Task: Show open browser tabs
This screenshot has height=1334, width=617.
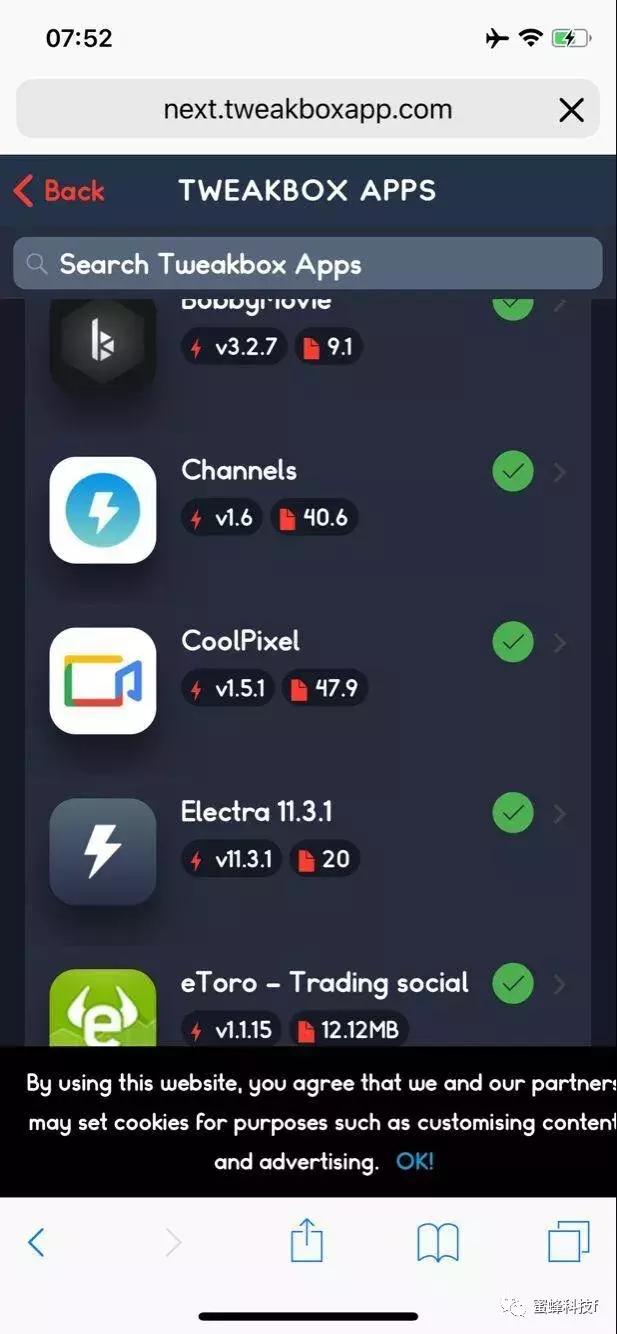Action: (x=568, y=1243)
